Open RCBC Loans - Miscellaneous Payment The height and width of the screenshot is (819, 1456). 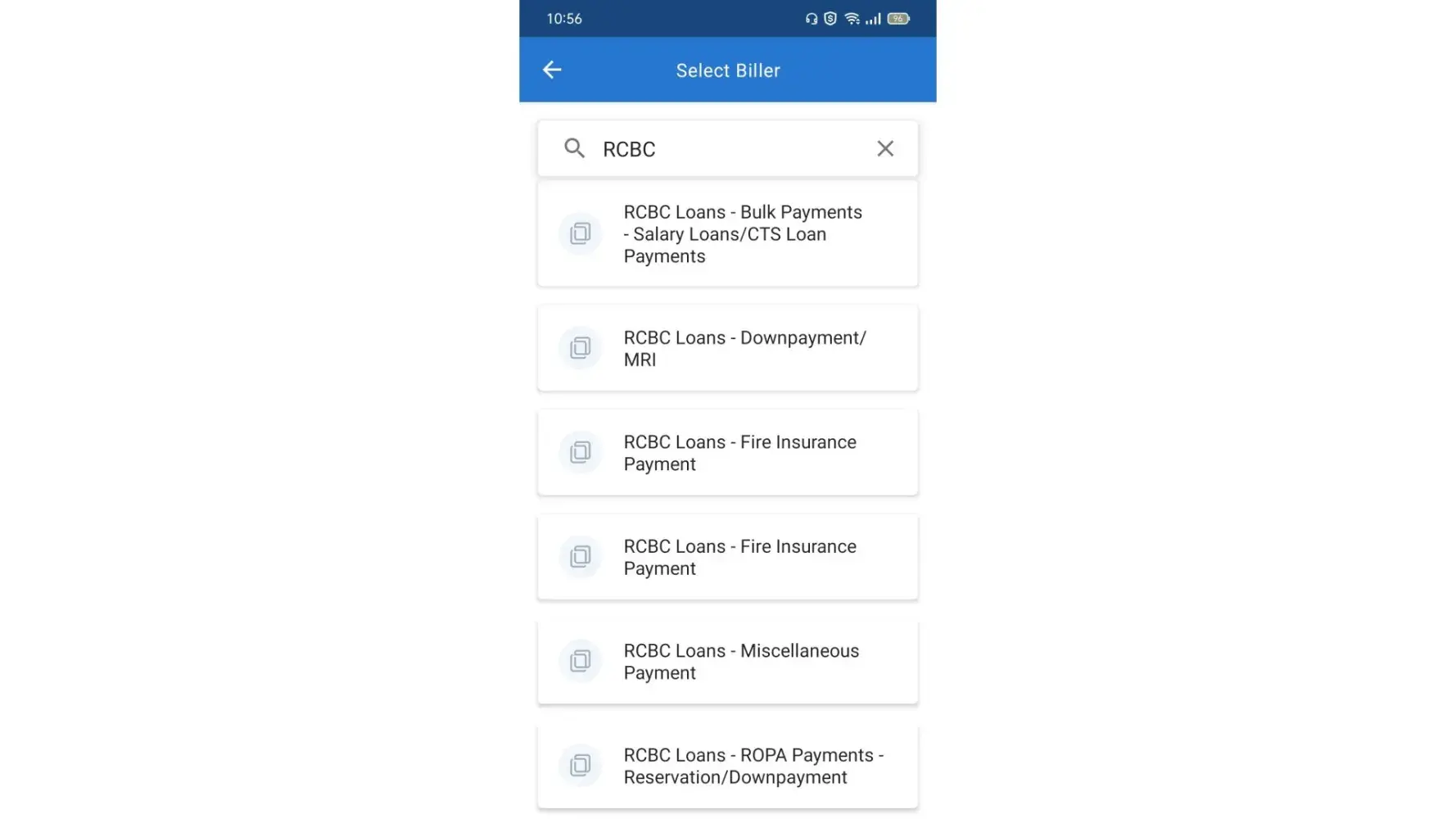tap(727, 662)
